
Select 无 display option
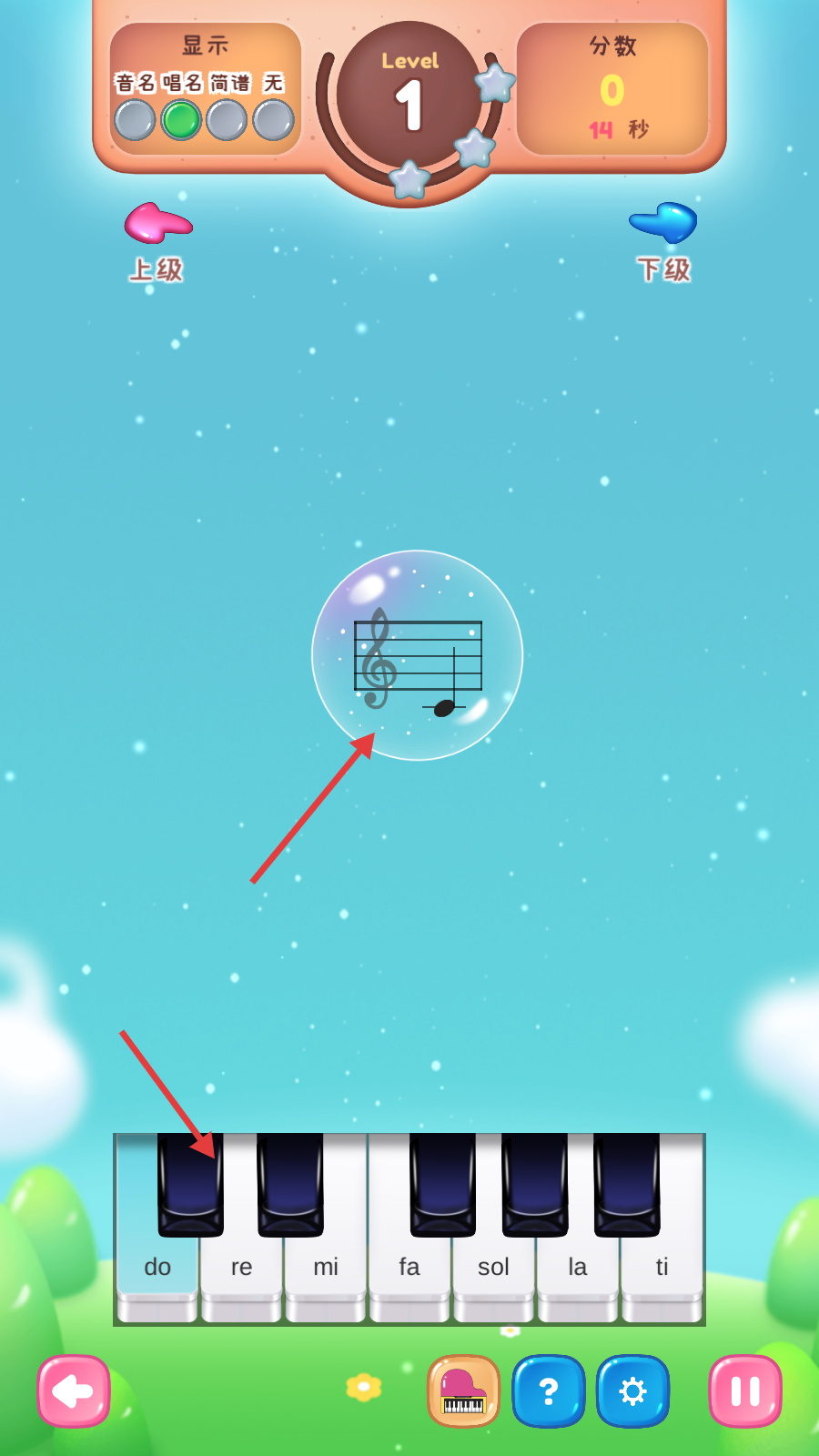click(x=273, y=120)
